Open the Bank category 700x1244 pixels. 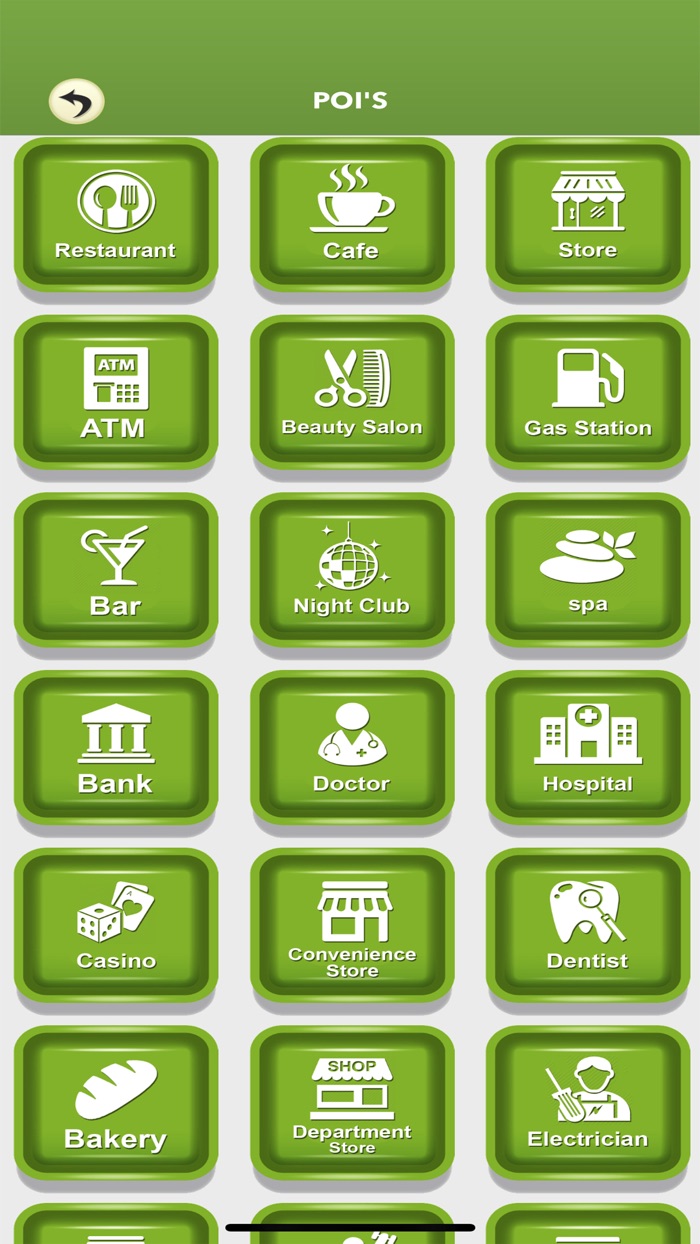click(x=116, y=748)
